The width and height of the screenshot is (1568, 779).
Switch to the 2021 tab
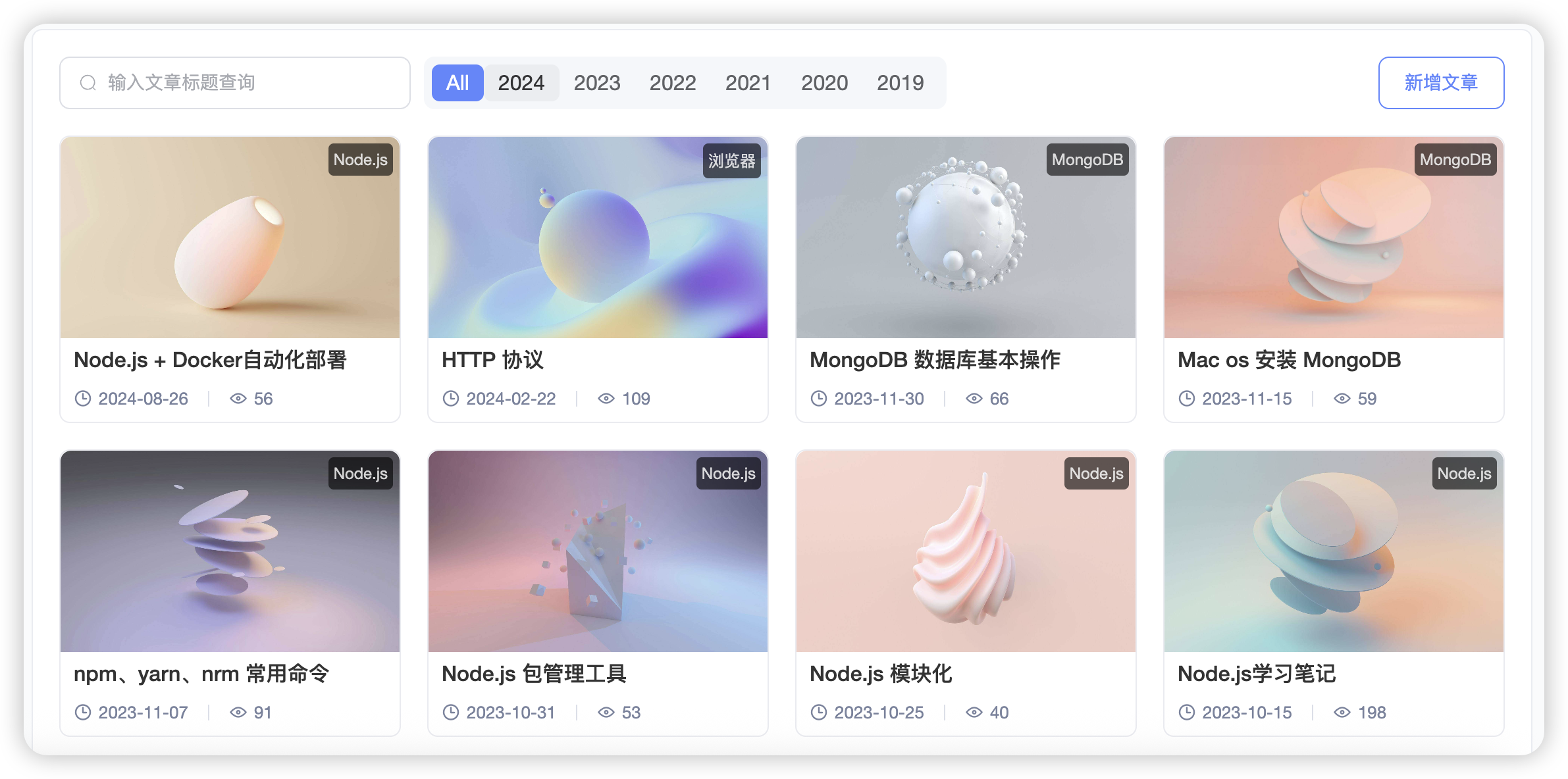[748, 83]
